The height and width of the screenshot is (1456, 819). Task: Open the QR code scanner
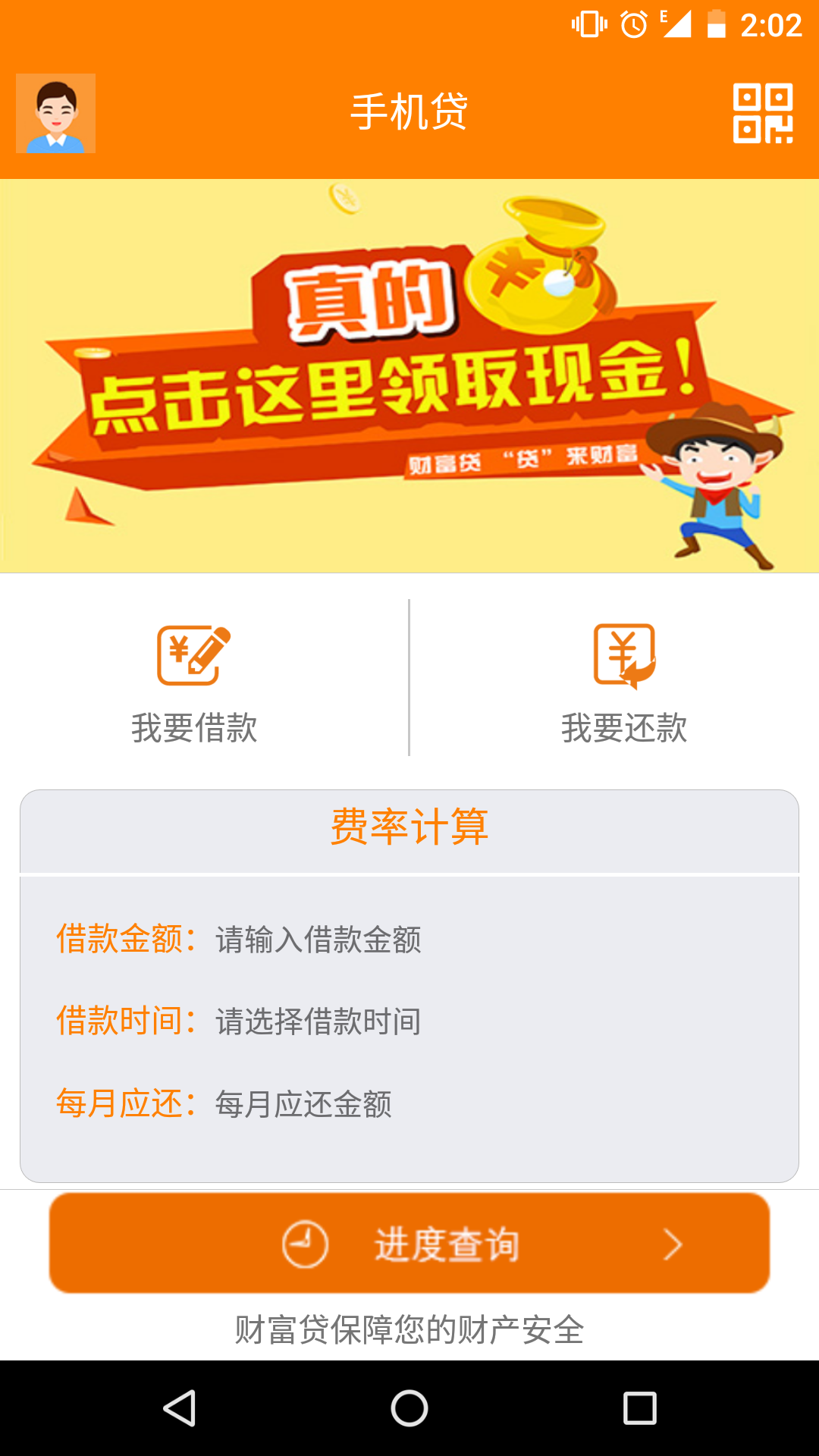pyautogui.click(x=762, y=113)
